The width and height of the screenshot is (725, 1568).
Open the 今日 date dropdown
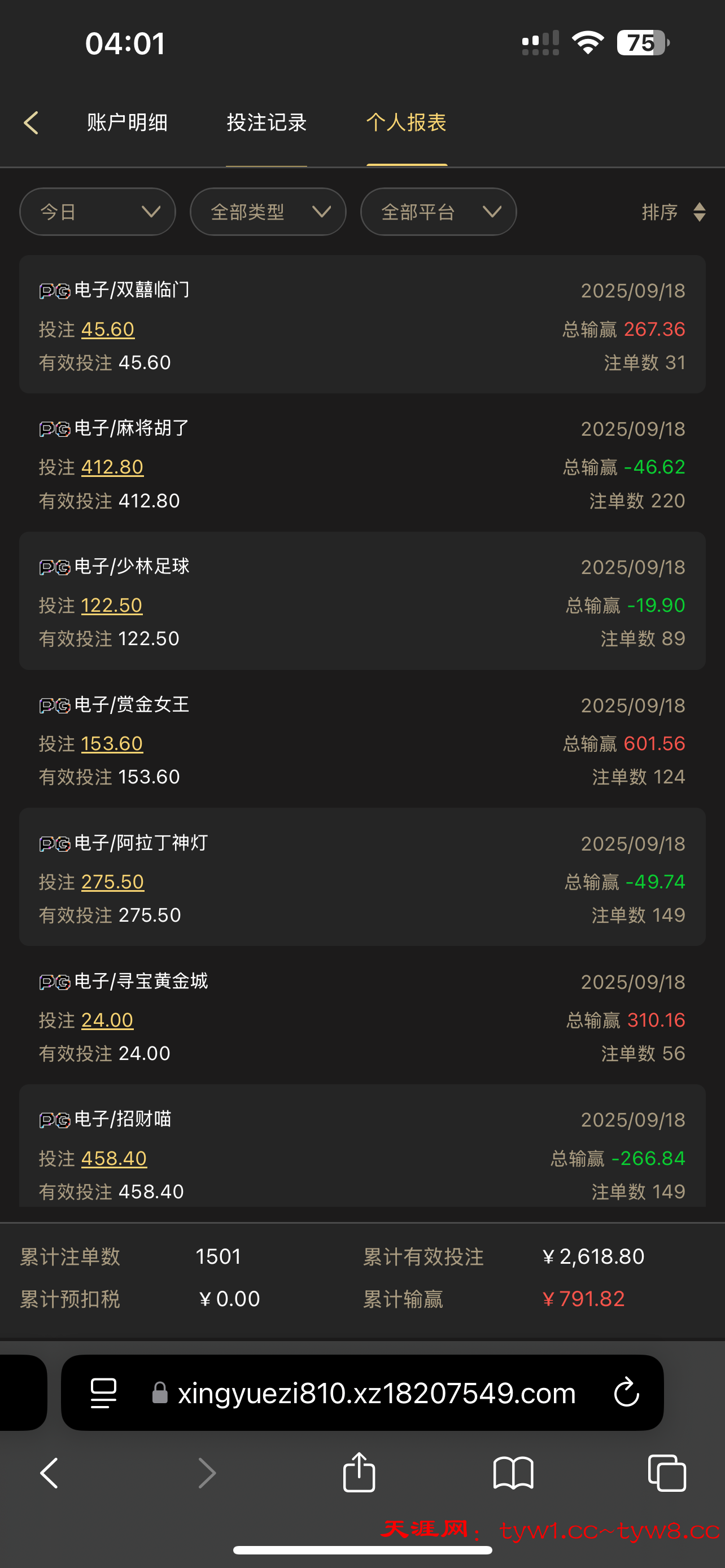pyautogui.click(x=97, y=212)
